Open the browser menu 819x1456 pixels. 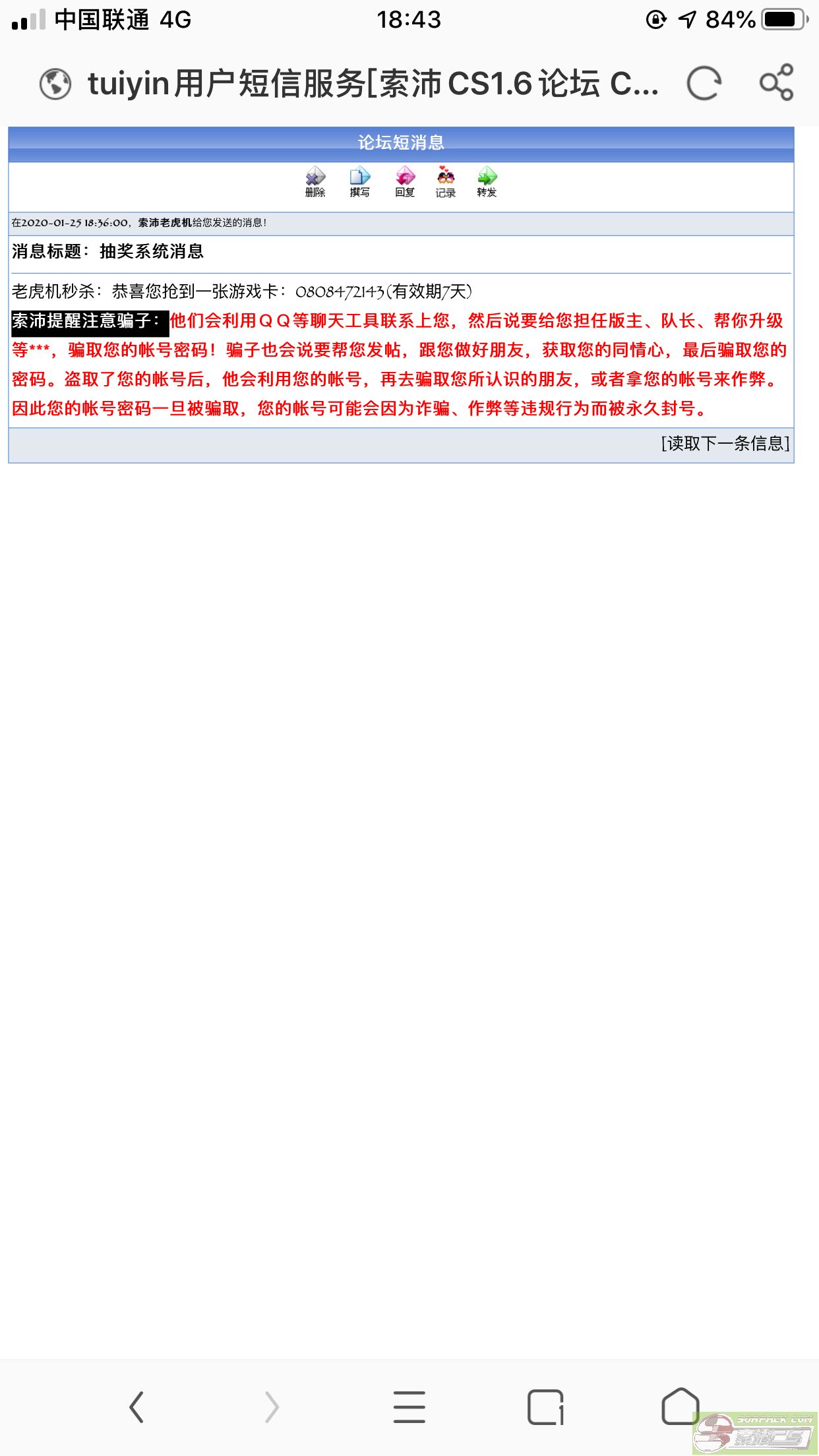tap(409, 1407)
